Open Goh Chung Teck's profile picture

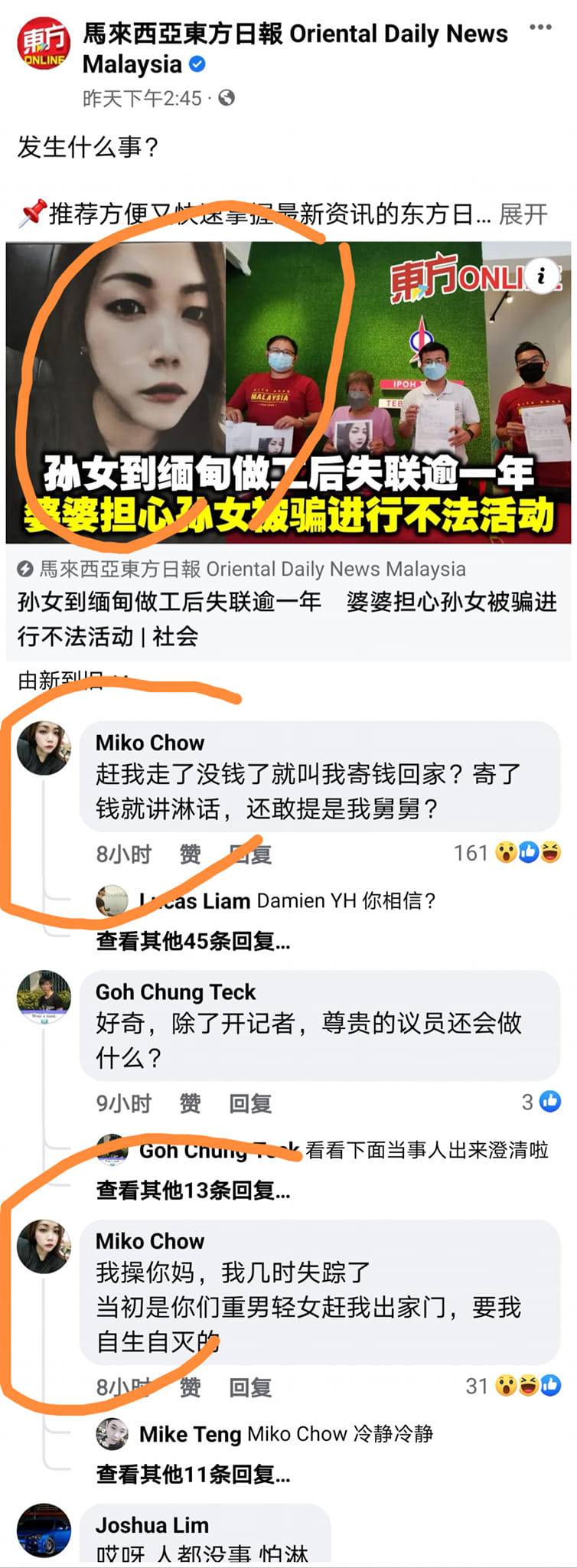pos(44,997)
